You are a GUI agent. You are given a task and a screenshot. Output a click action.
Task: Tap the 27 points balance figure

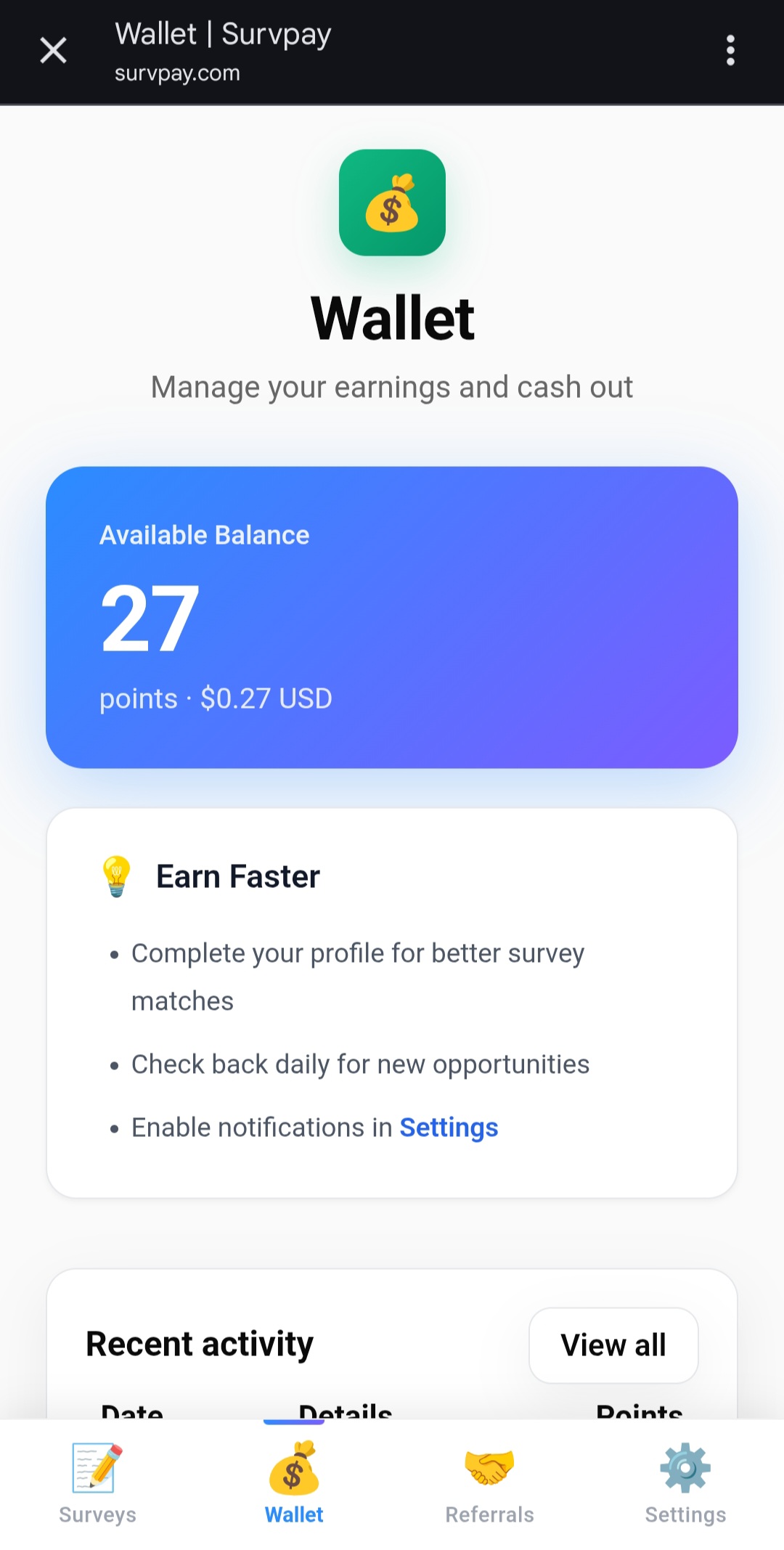[147, 618]
